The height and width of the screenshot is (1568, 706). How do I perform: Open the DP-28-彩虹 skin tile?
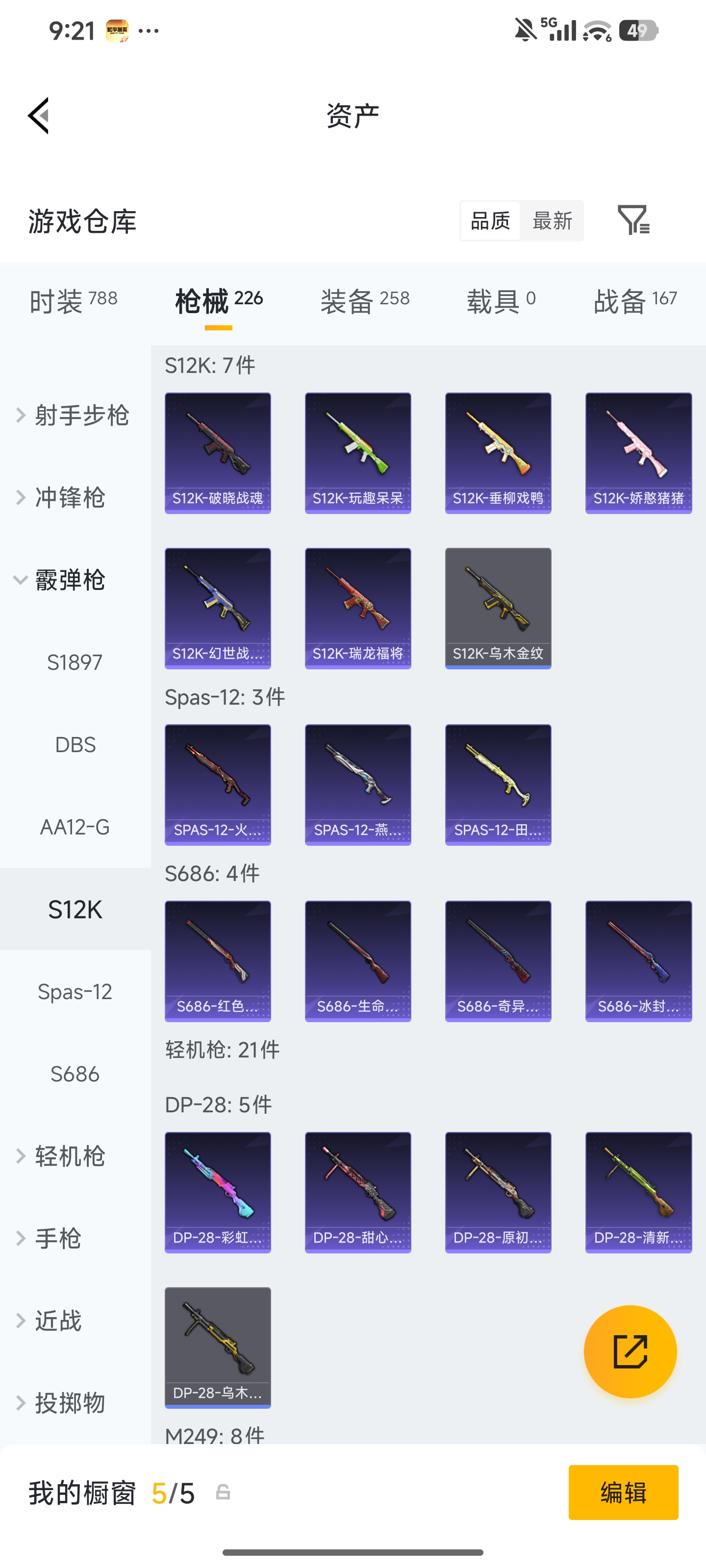(x=218, y=1193)
